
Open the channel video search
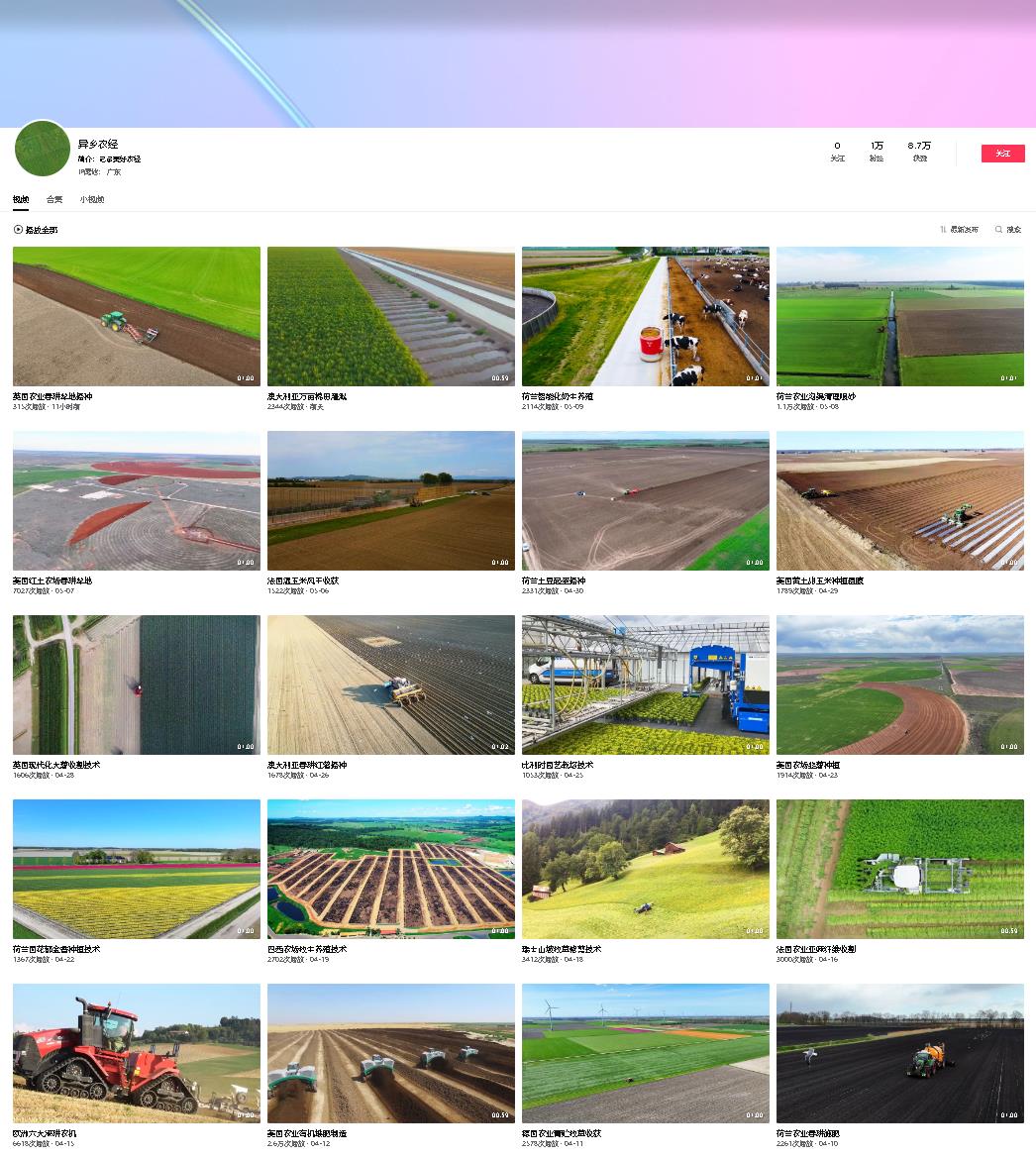(x=1008, y=230)
